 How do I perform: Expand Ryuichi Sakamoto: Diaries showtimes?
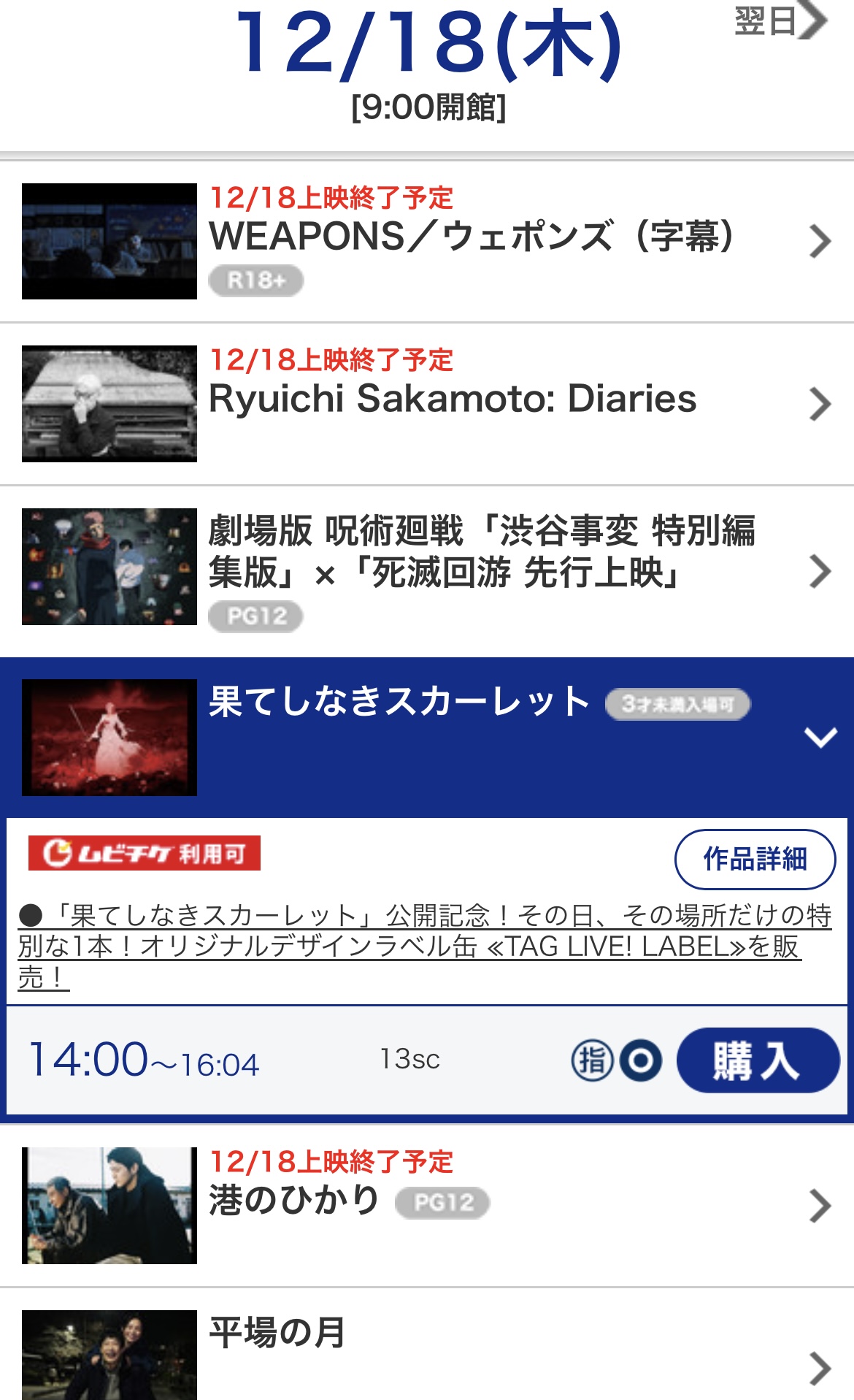coord(820,404)
